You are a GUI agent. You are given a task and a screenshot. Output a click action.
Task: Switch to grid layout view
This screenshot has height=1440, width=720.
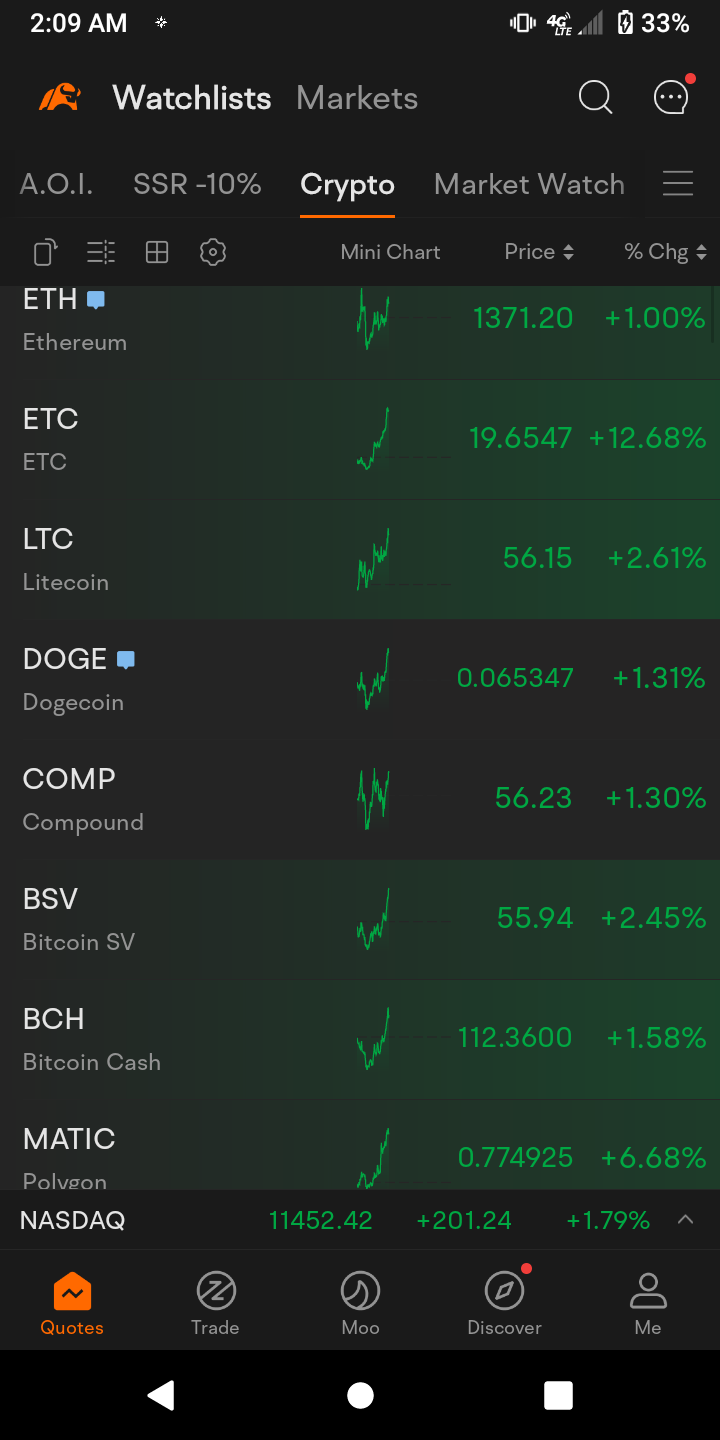[157, 252]
